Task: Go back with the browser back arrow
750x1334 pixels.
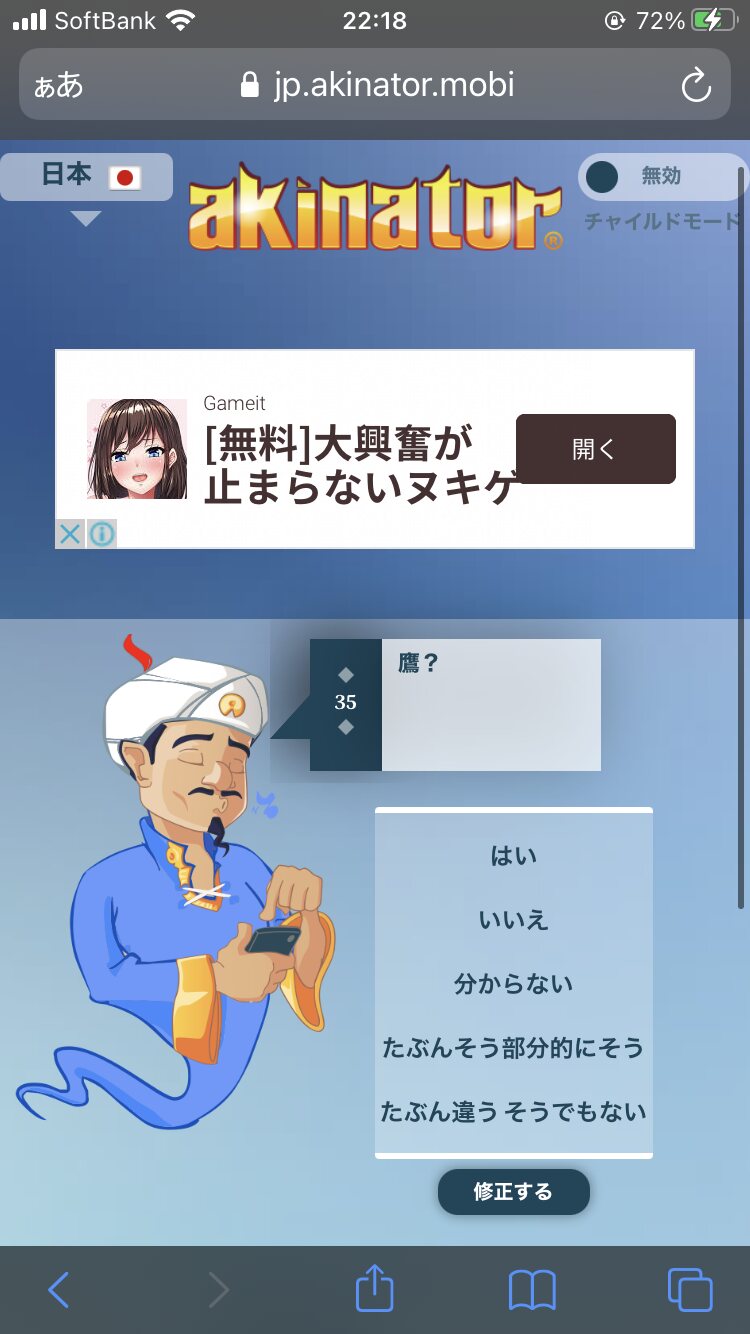Action: coord(59,1290)
